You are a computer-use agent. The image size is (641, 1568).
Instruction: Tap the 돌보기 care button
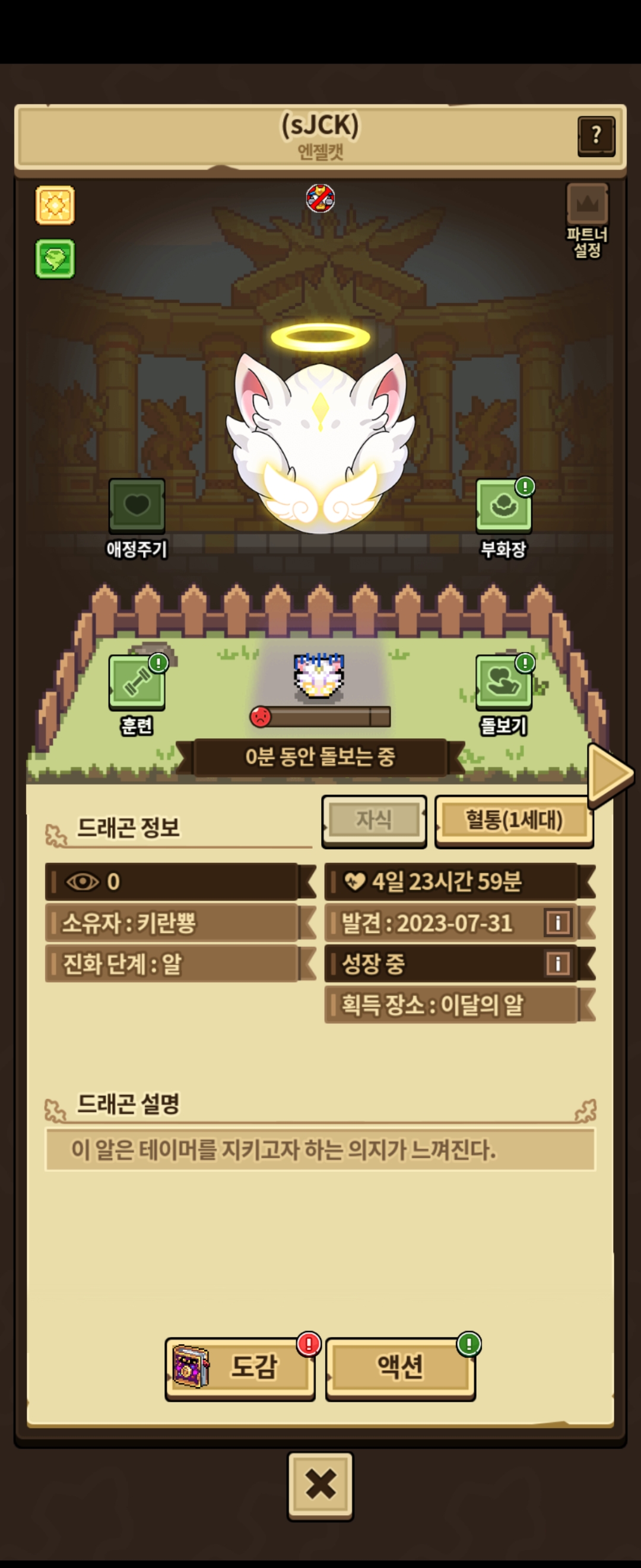point(503,682)
